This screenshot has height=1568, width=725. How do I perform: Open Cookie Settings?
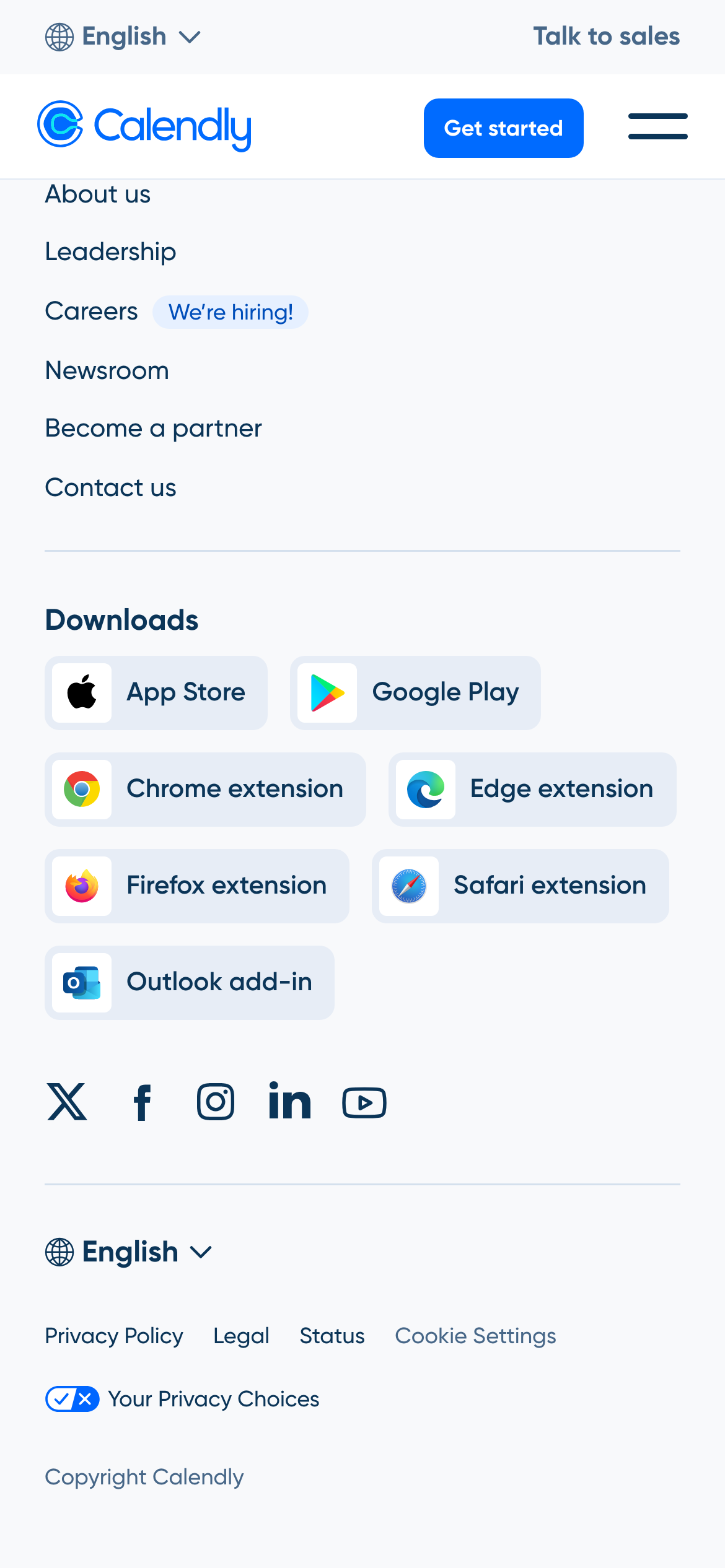(475, 1336)
